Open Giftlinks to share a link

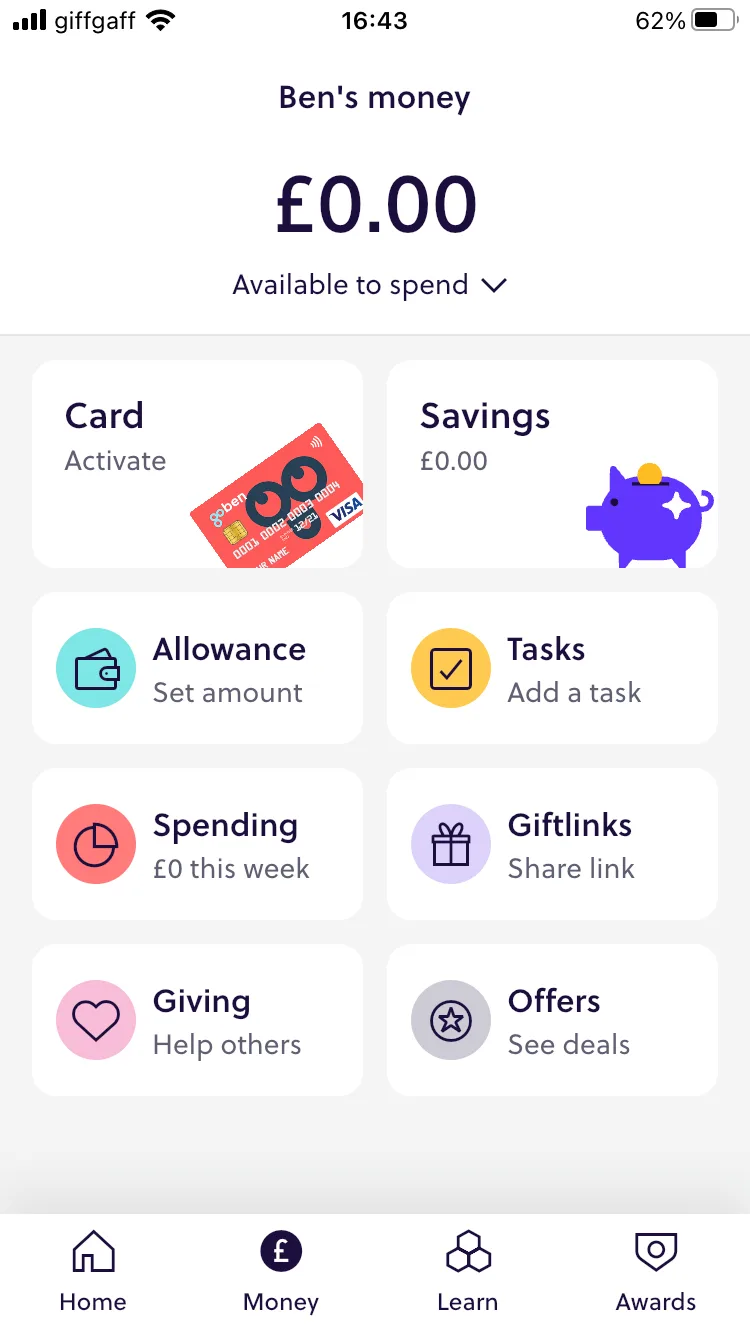552,844
